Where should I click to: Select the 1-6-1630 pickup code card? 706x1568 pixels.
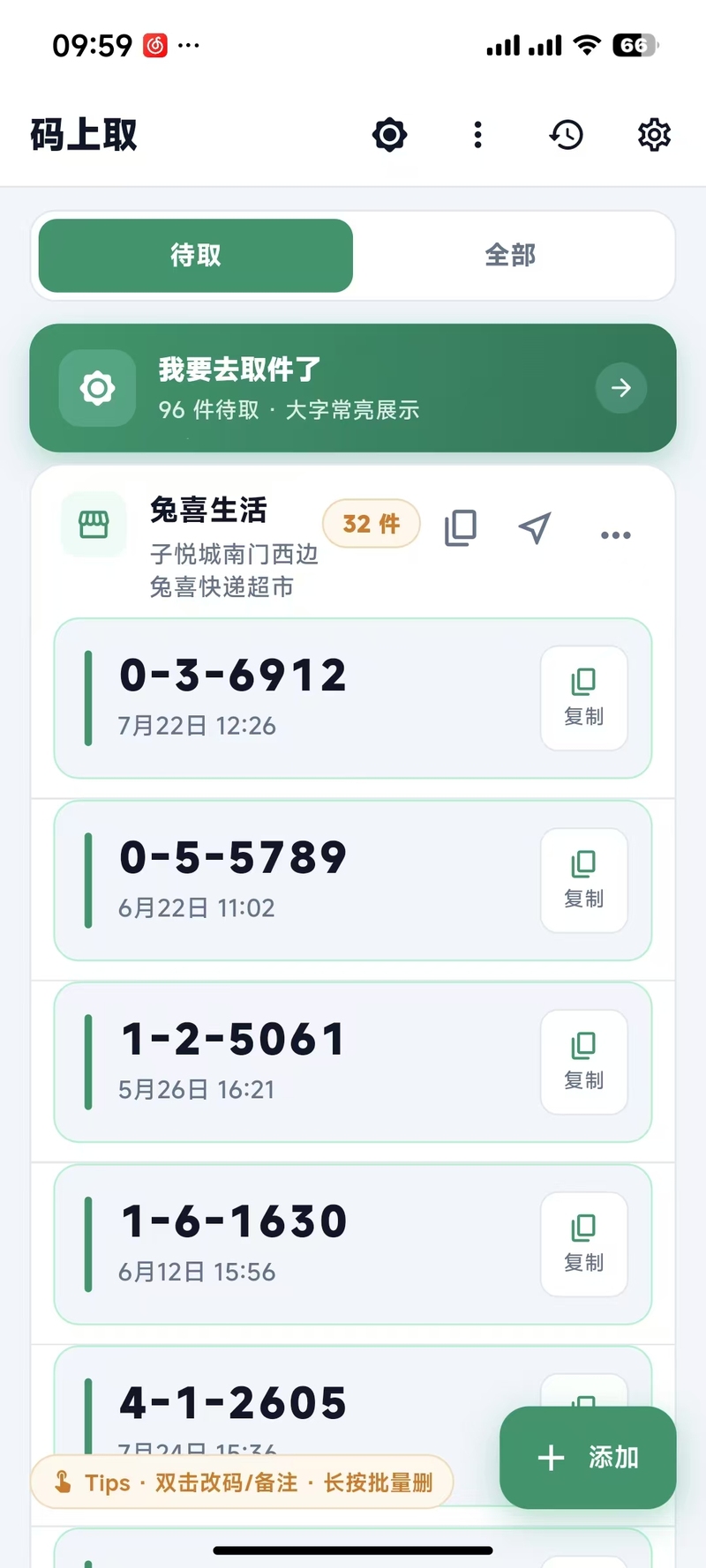pyautogui.click(x=353, y=1244)
